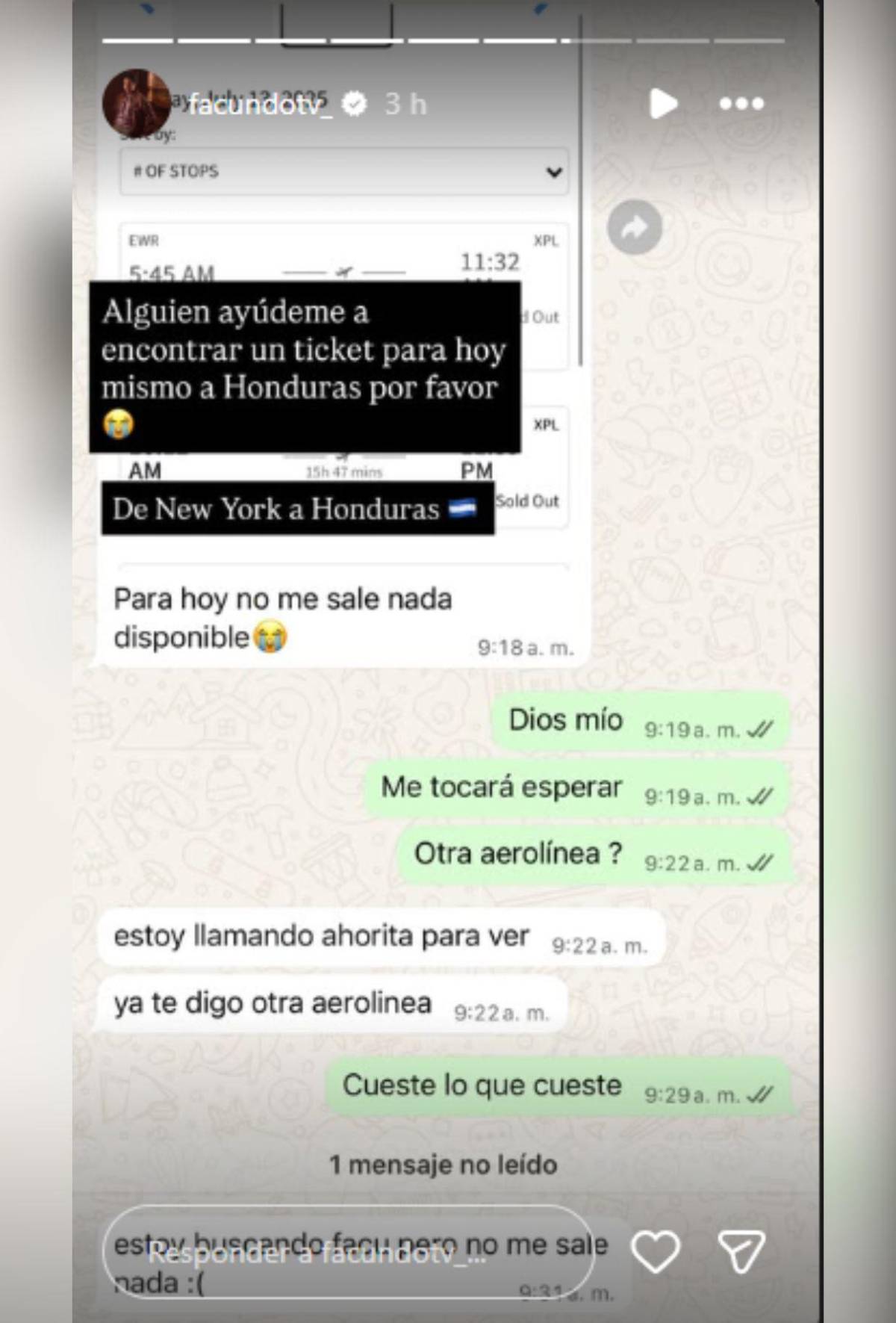Tap the reply to facundotv_ field

[349, 1253]
